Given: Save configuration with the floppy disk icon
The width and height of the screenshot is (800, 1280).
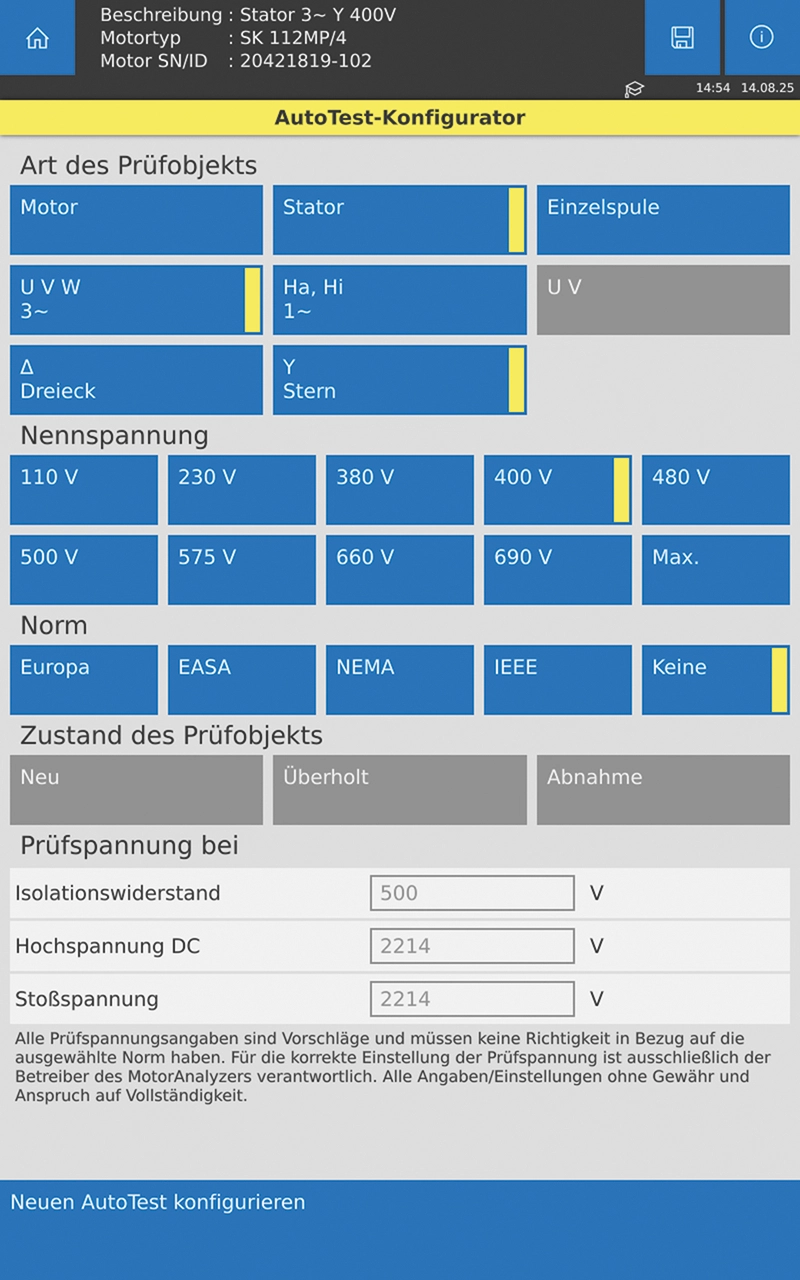Looking at the screenshot, I should click(682, 38).
